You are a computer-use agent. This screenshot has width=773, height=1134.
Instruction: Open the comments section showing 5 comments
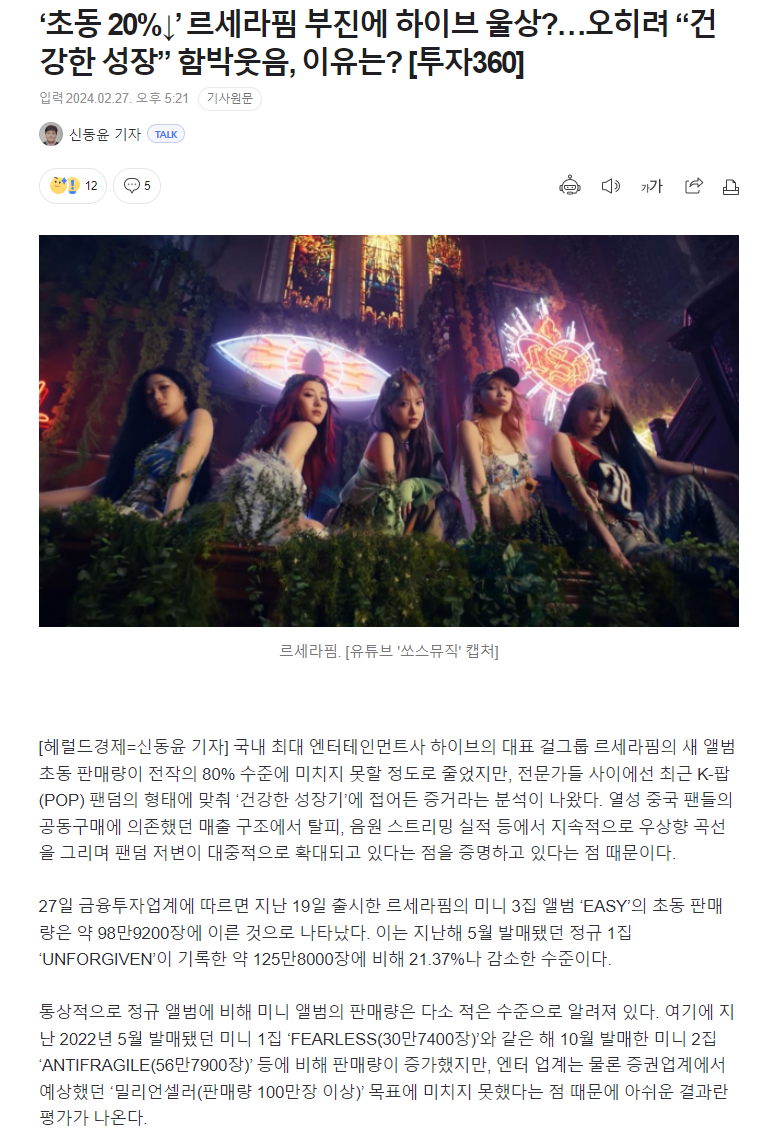coord(137,186)
